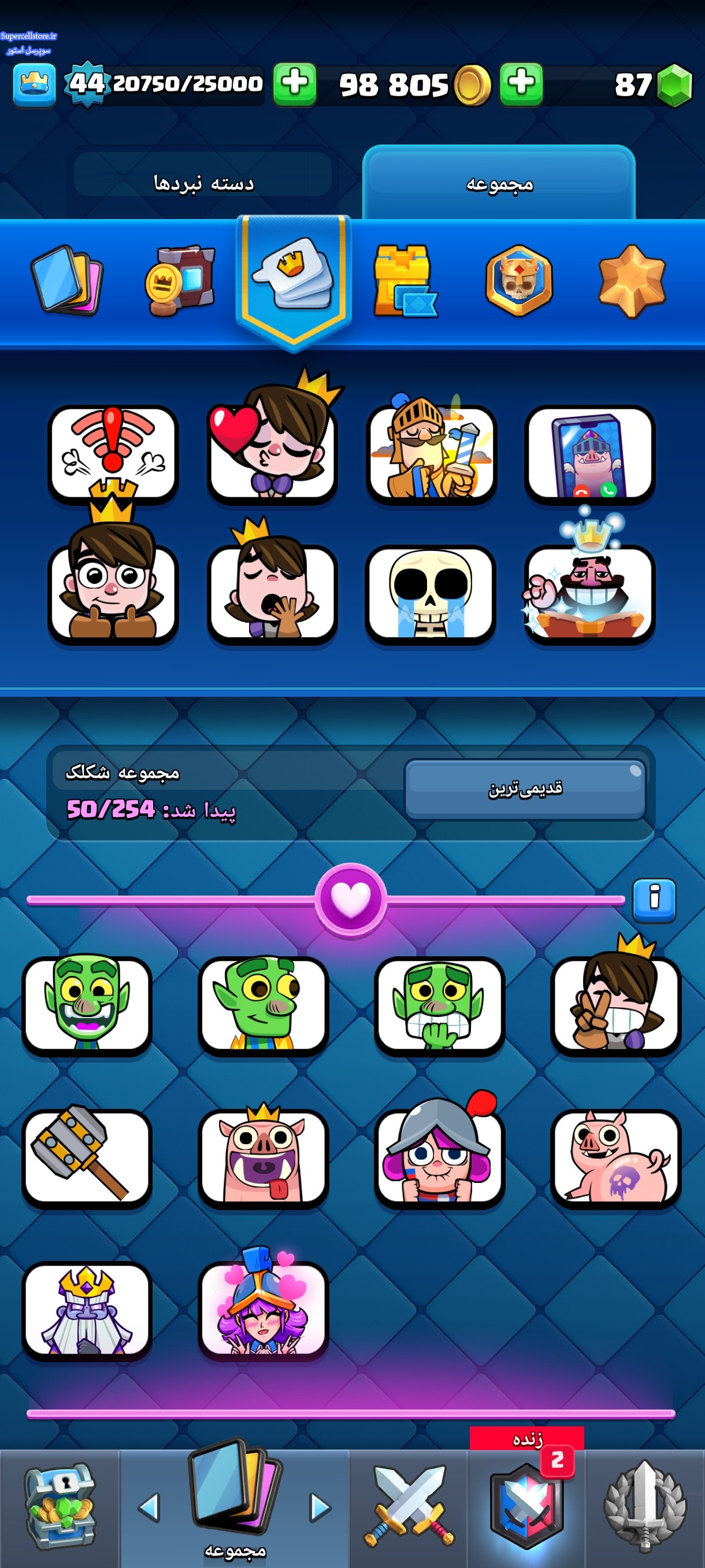Buy experience with the first plus button
This screenshot has height=1568, width=705.
point(294,83)
